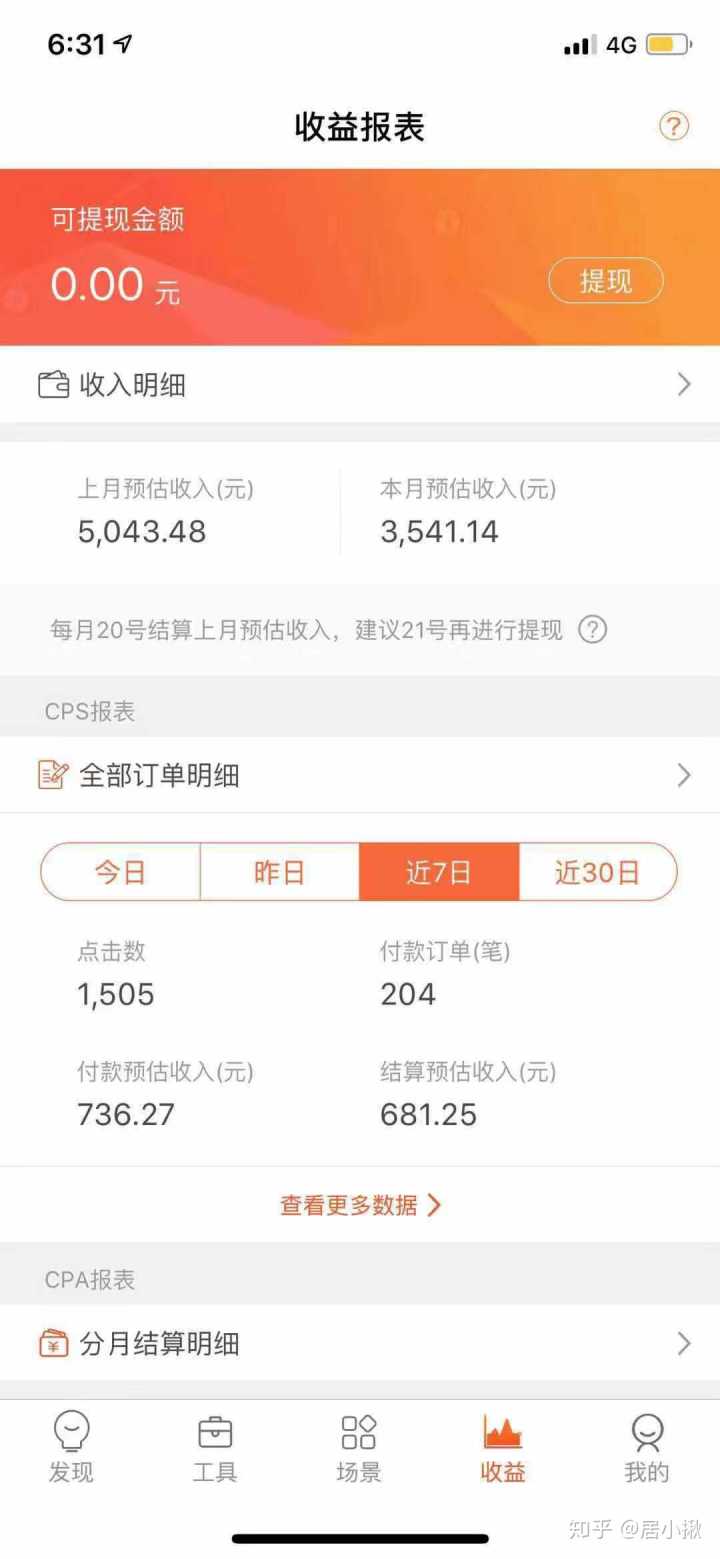Screen dimensions: 720x1559
Task: Tap the settlement info question mark
Action: pos(593,630)
